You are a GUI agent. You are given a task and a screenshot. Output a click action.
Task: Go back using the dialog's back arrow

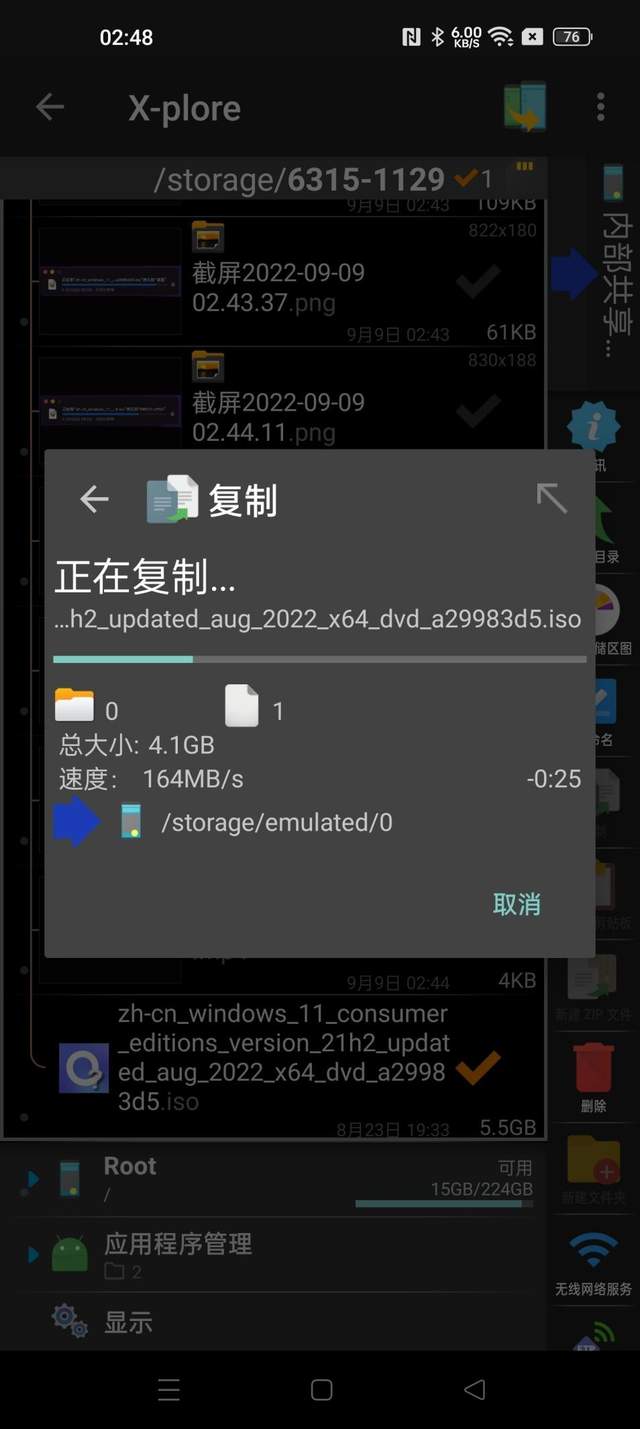[94, 499]
